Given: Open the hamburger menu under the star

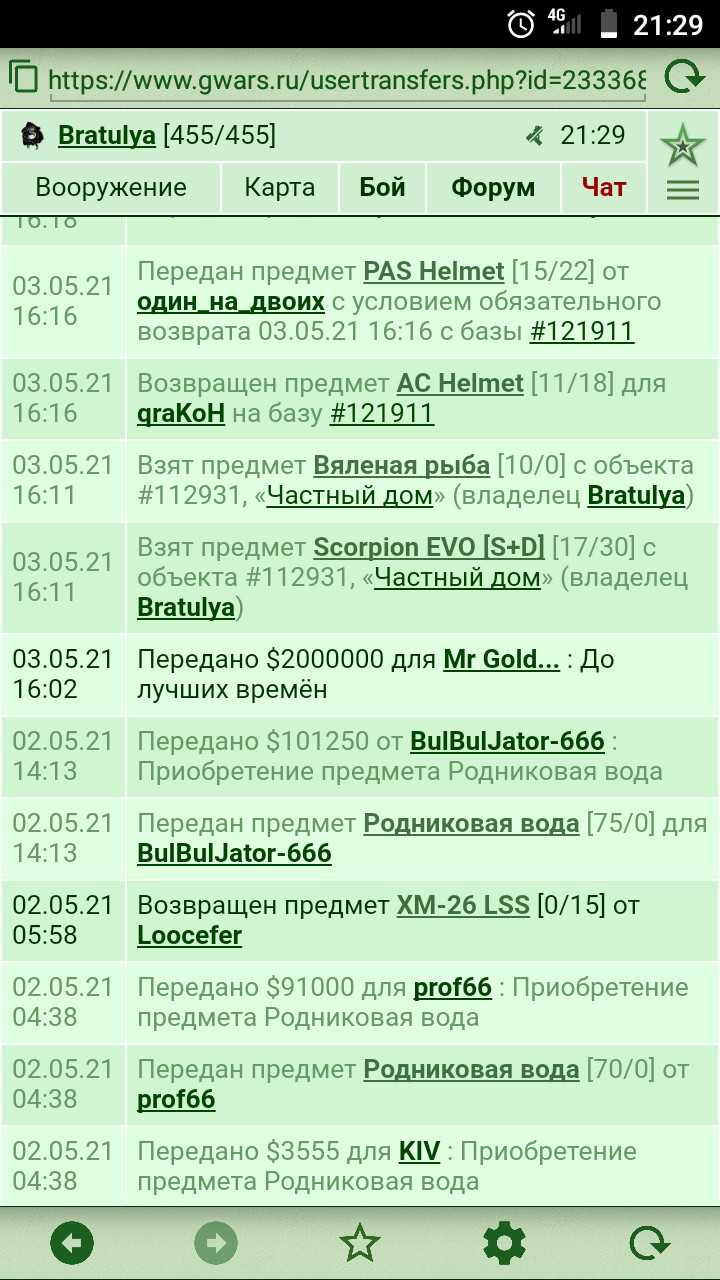Looking at the screenshot, I should (683, 190).
